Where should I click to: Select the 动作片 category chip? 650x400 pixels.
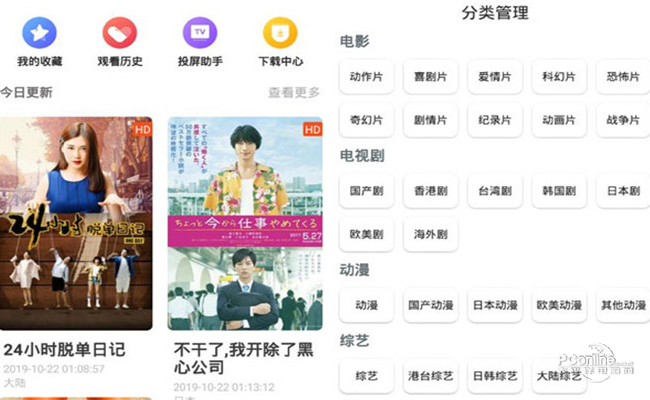click(x=366, y=76)
